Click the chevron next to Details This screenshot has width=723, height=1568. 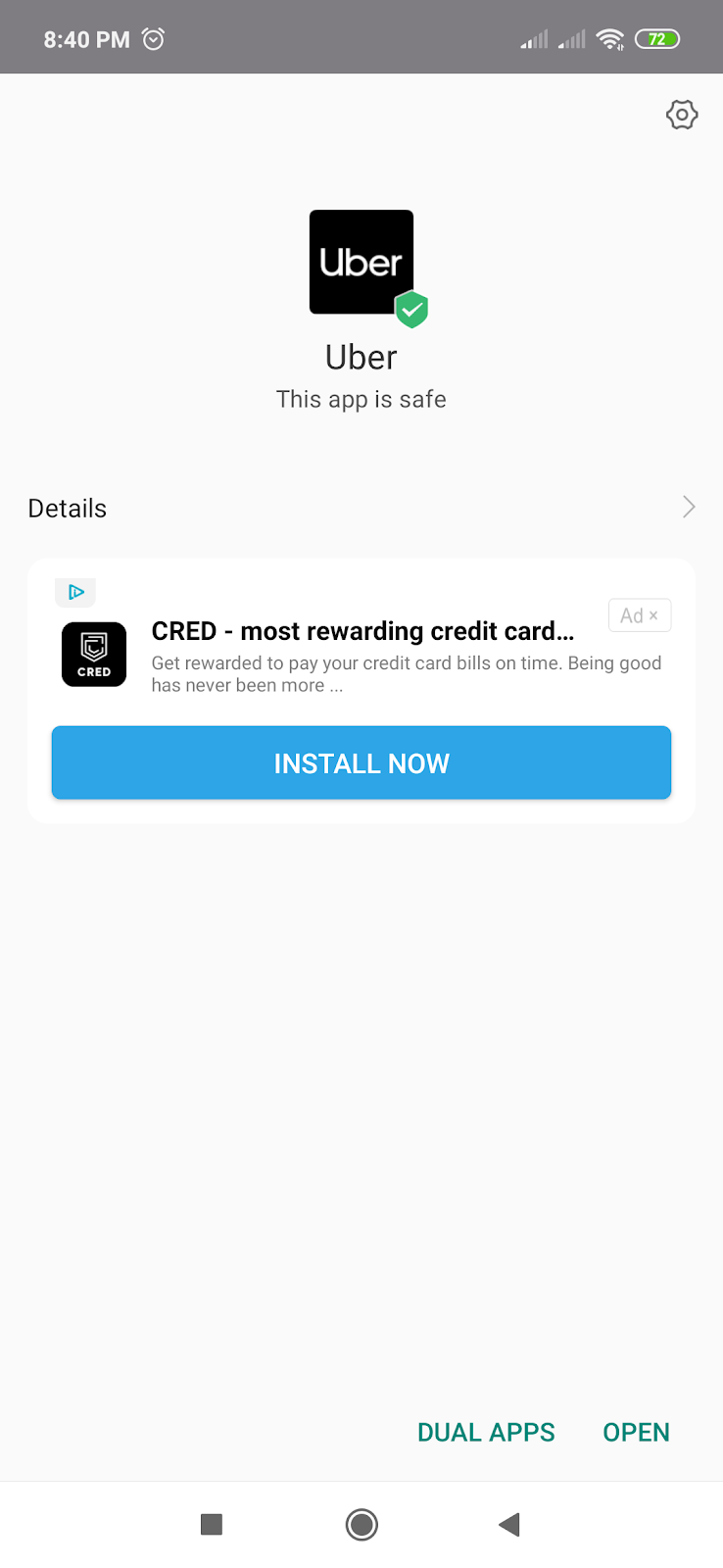tap(688, 507)
